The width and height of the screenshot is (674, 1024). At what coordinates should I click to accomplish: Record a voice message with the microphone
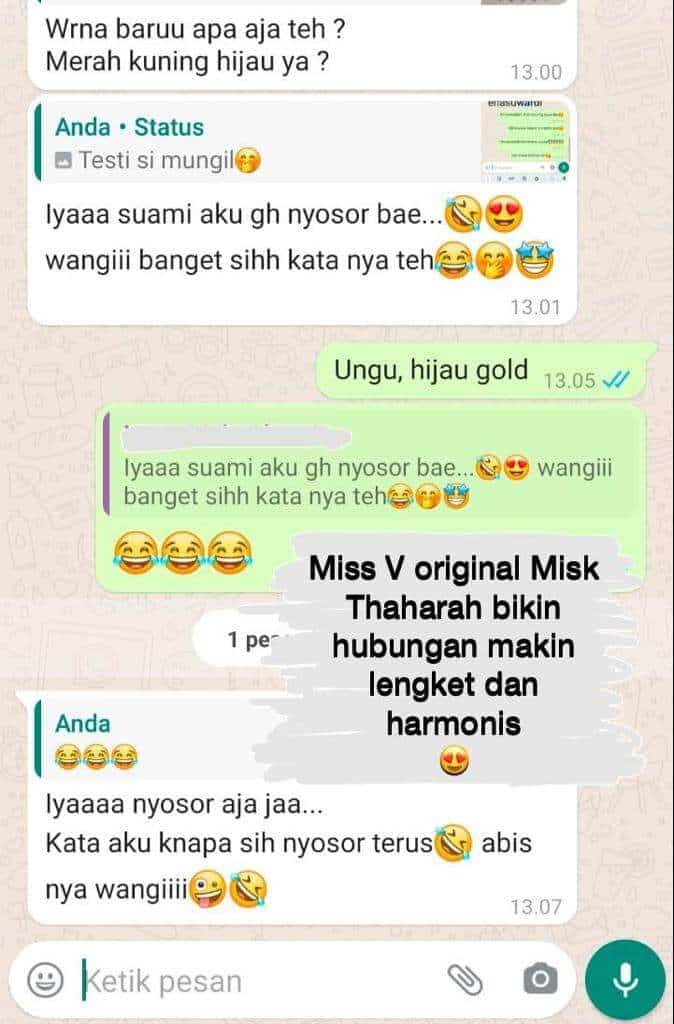tap(625, 979)
